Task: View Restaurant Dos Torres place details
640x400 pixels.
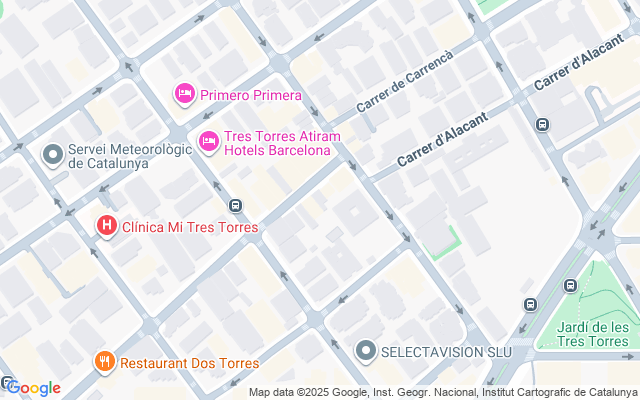Action: tap(104, 363)
